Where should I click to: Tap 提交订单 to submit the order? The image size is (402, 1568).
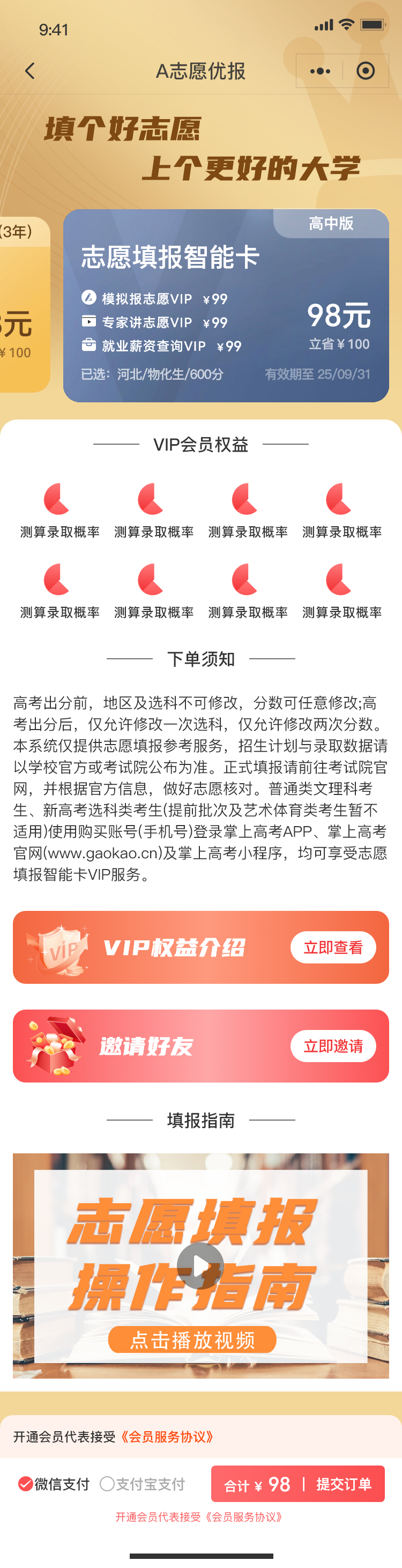pyautogui.click(x=344, y=1484)
